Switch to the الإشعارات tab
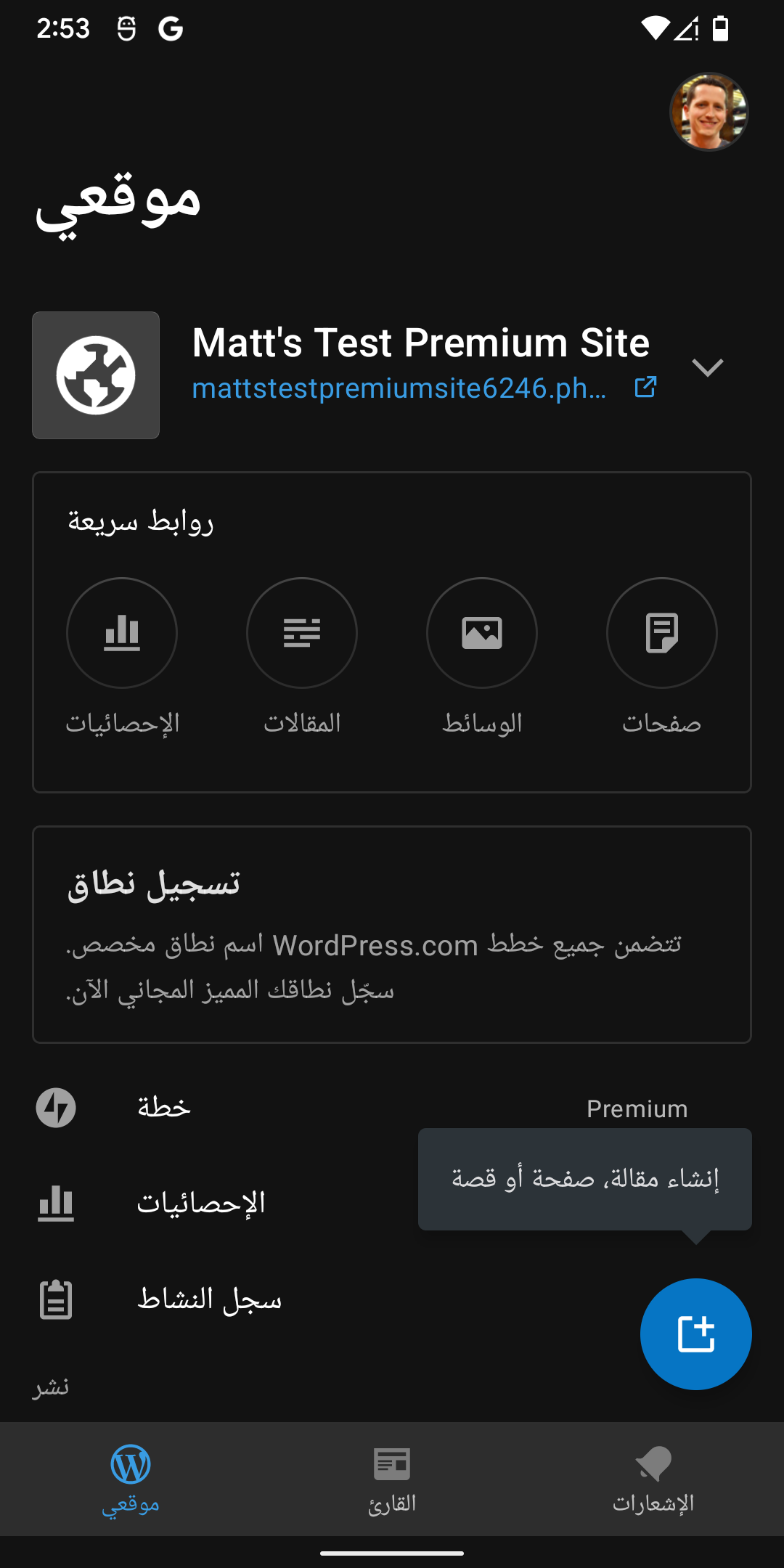Image resolution: width=784 pixels, height=1568 pixels. point(653,1478)
